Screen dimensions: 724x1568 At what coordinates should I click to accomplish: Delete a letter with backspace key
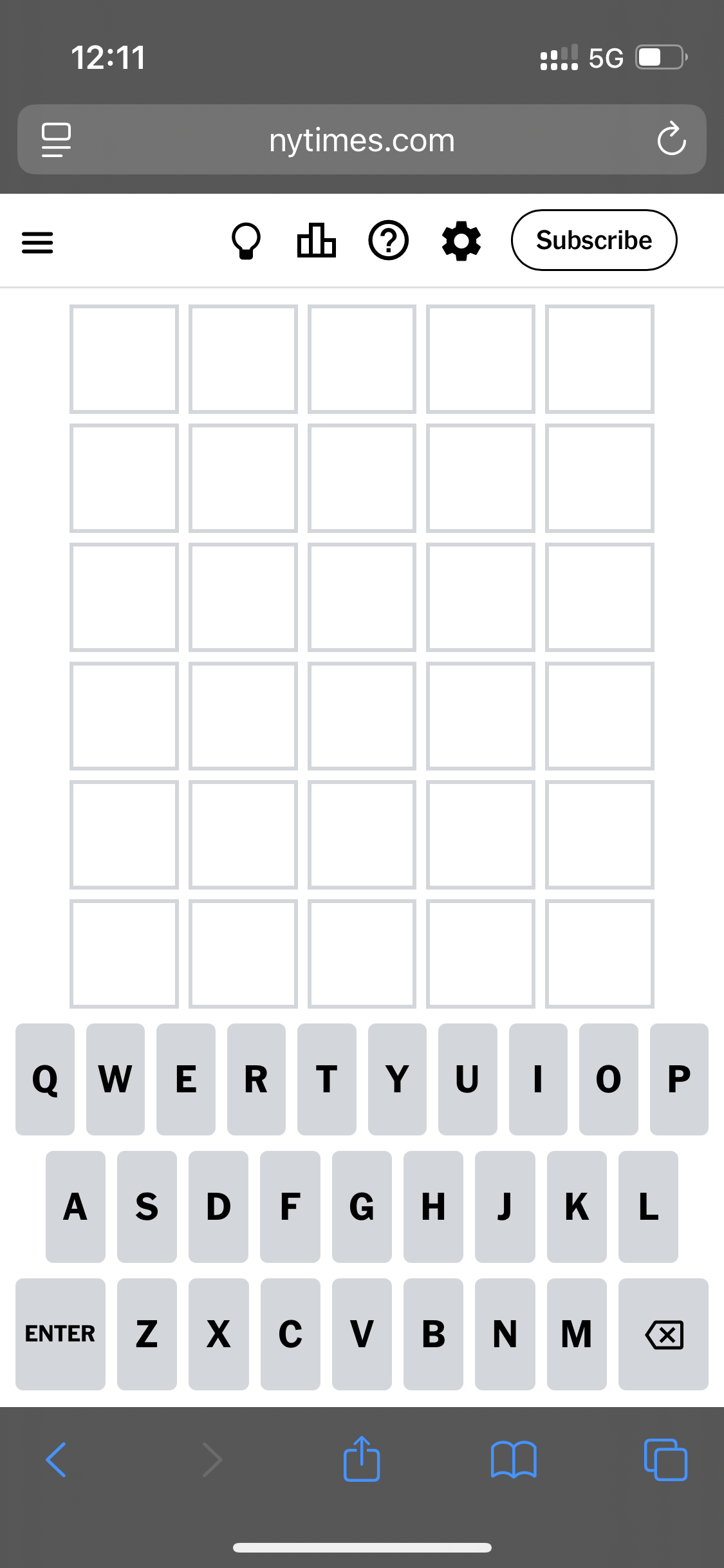[664, 1334]
